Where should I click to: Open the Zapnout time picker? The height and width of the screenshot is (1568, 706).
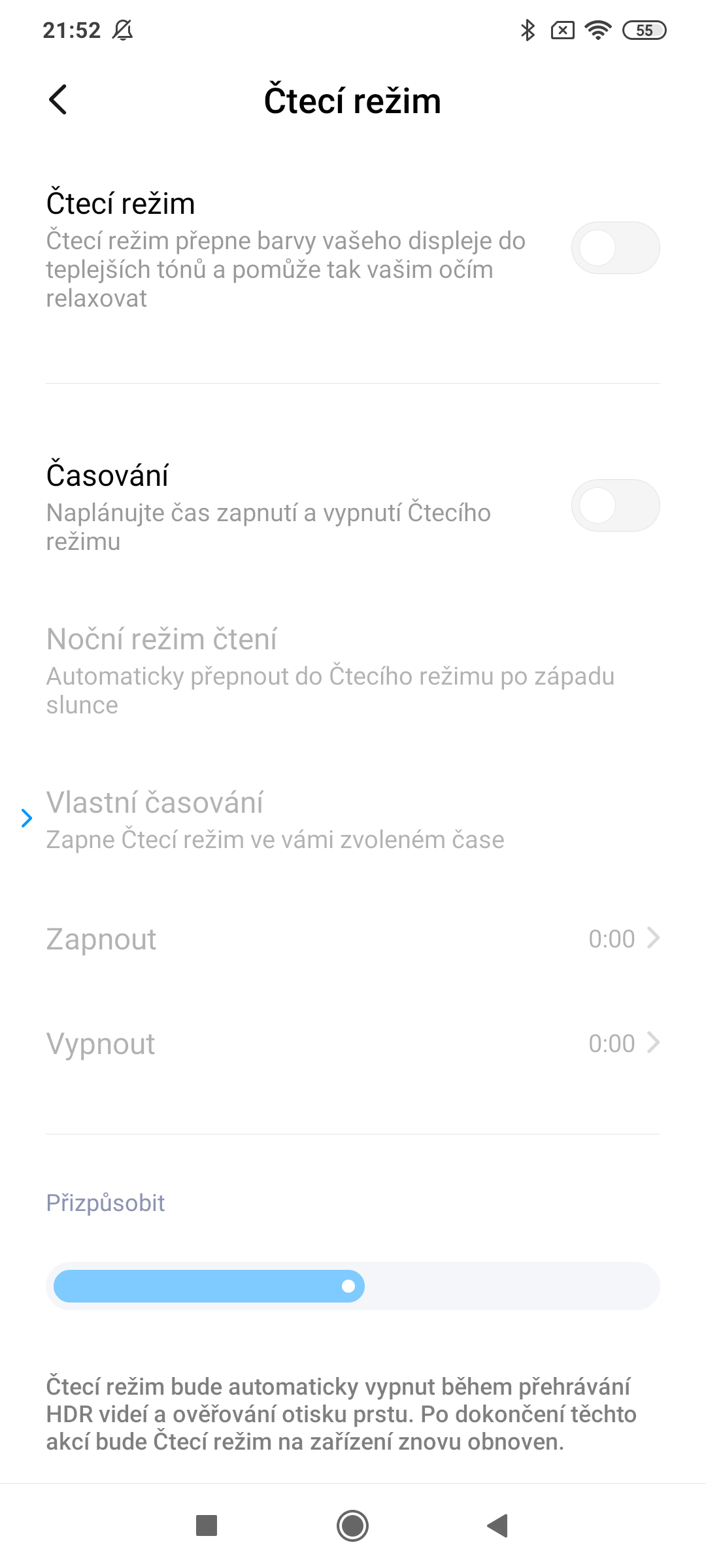pyautogui.click(x=353, y=939)
